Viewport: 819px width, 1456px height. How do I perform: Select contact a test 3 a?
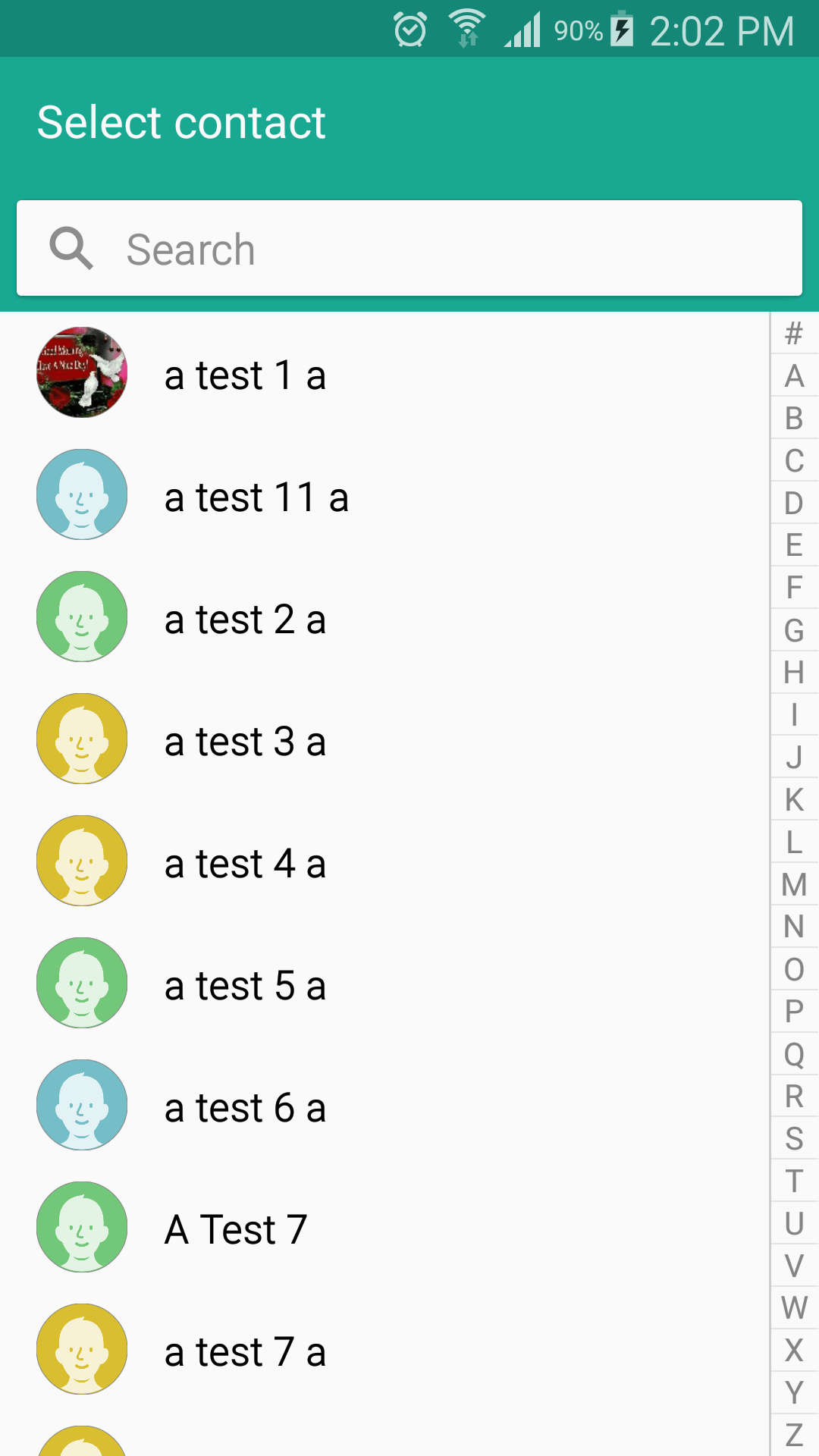[384, 739]
